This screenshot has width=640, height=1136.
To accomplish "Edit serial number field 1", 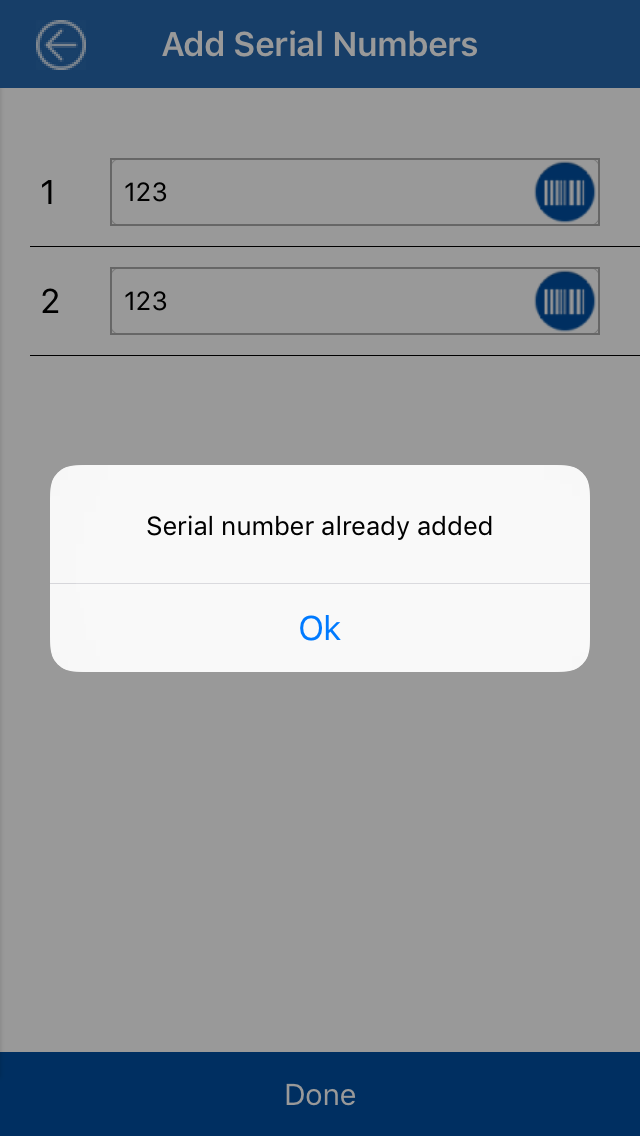I will pyautogui.click(x=320, y=192).
